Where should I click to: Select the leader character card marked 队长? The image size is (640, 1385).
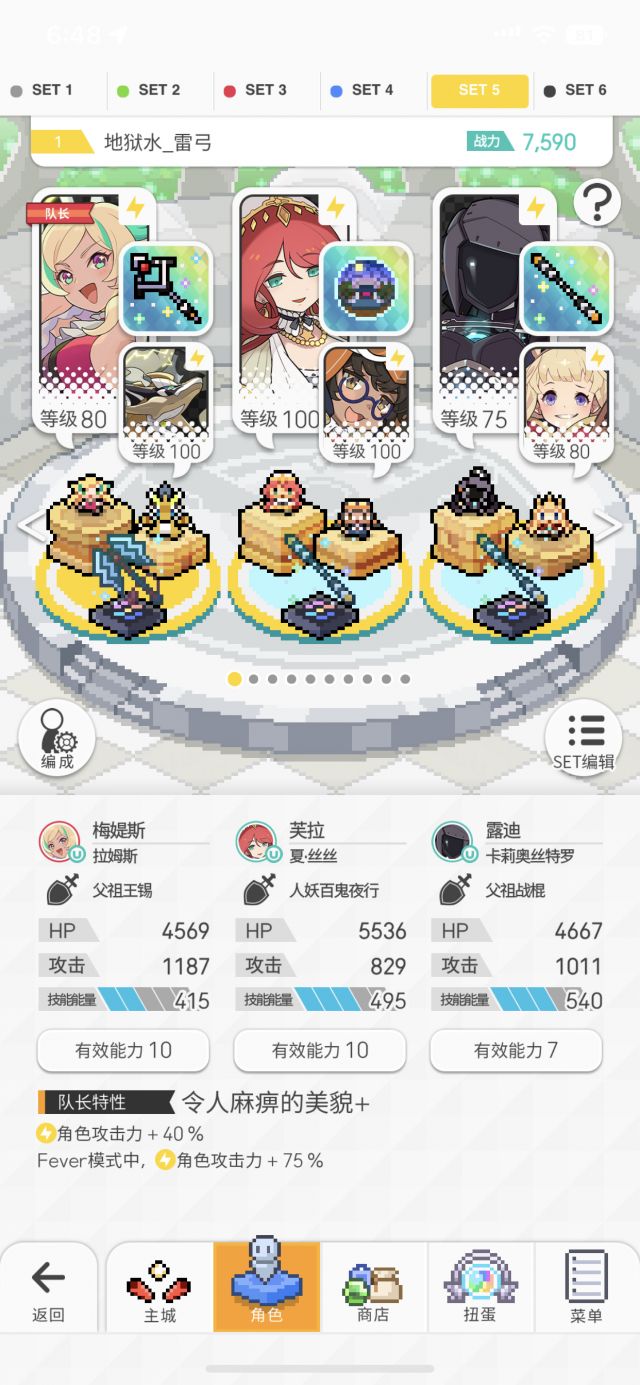pos(78,300)
